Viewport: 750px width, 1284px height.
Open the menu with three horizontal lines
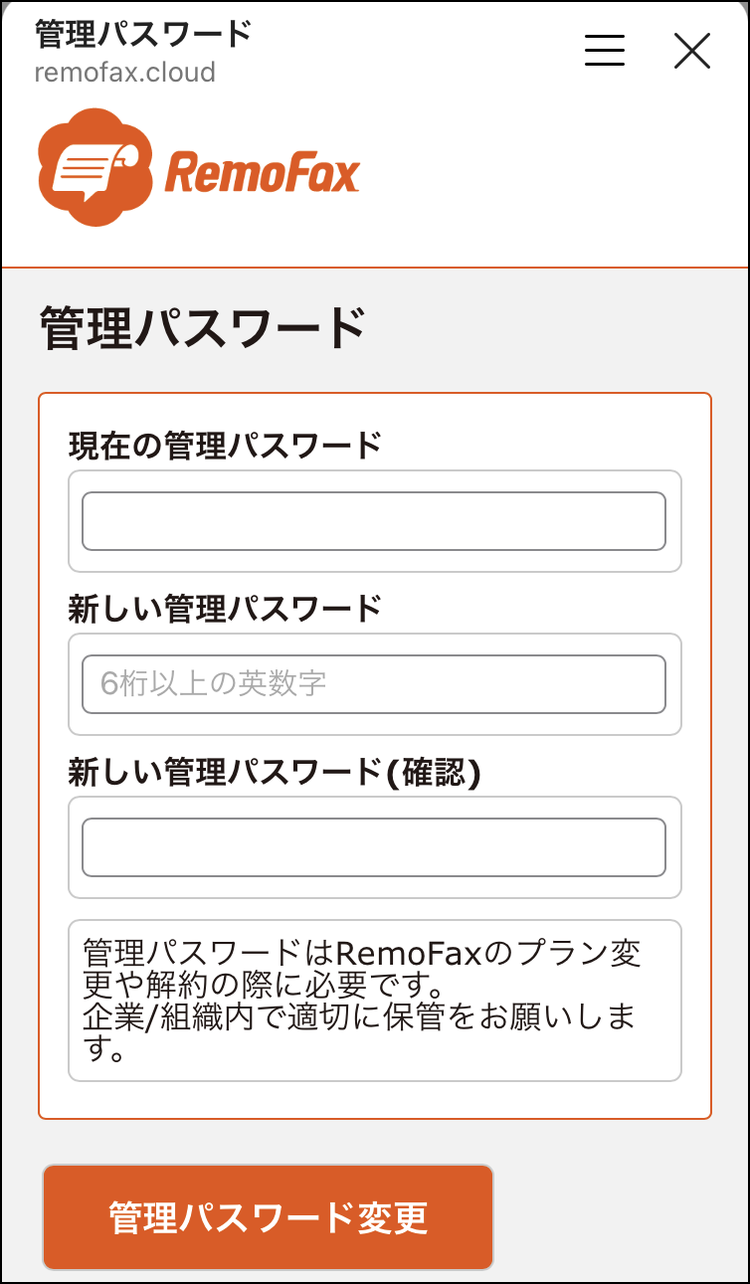pos(604,51)
